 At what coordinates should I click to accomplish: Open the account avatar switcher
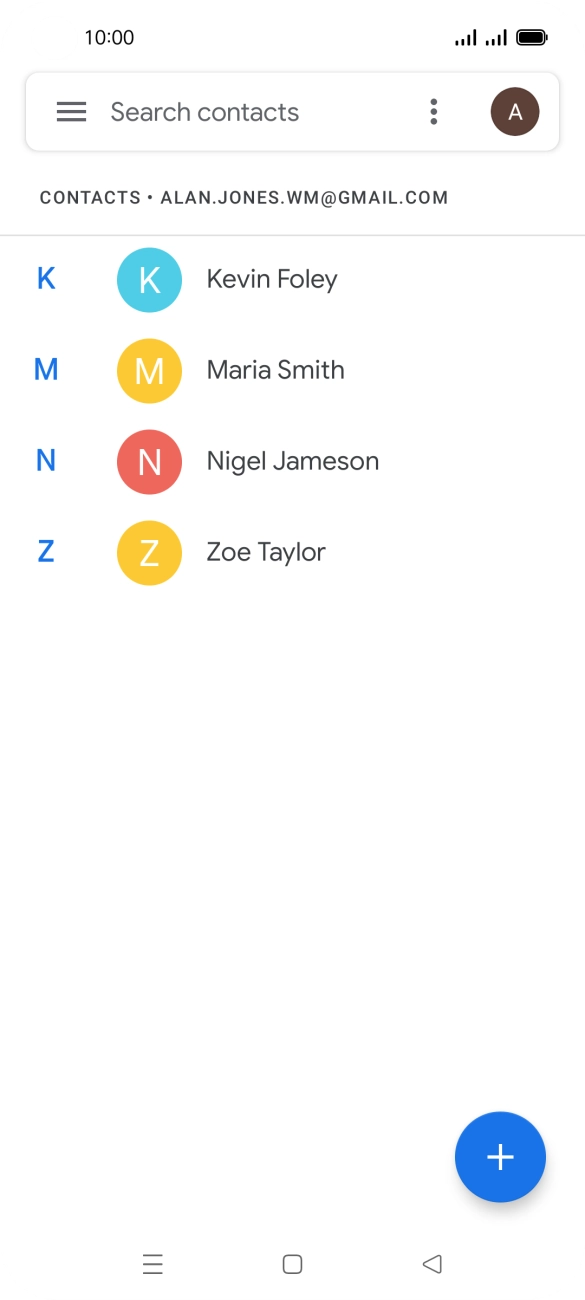[515, 112]
